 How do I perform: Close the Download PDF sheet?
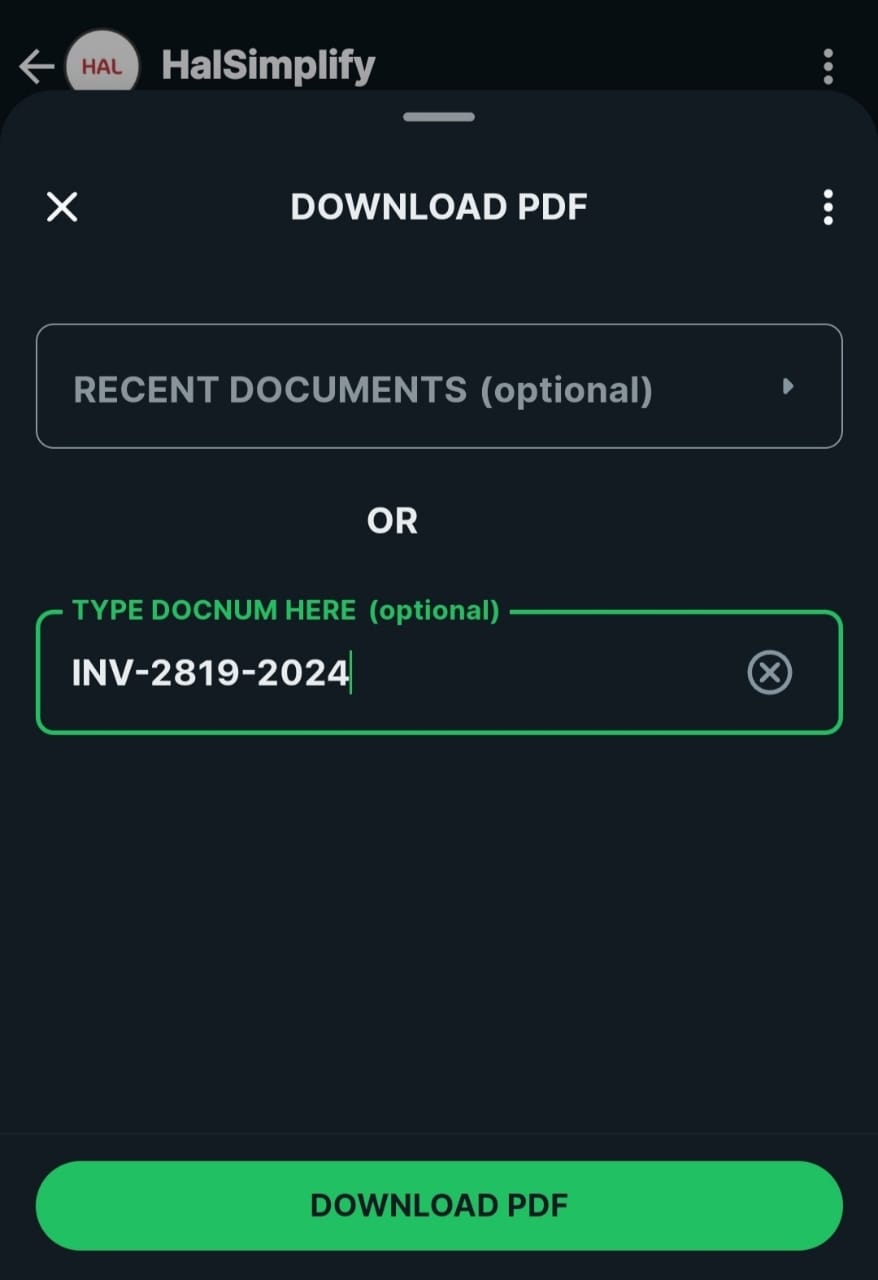(x=62, y=207)
